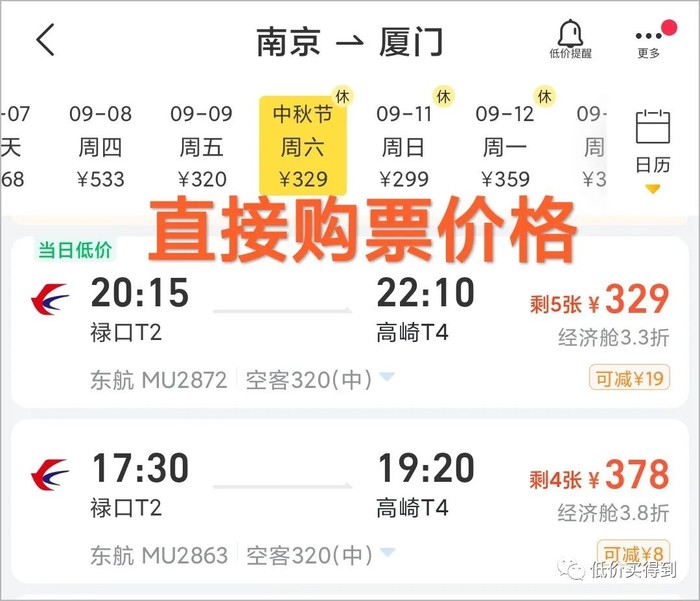Switch to the 09-11 周日 date at ¥299
The height and width of the screenshot is (601, 700).
(x=403, y=147)
